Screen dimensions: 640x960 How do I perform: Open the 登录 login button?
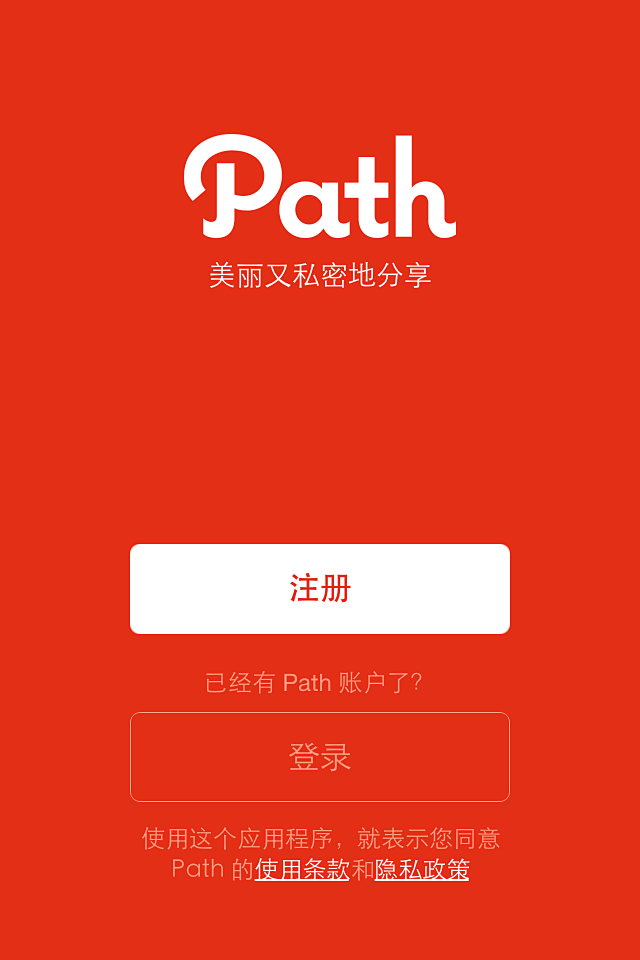click(320, 757)
